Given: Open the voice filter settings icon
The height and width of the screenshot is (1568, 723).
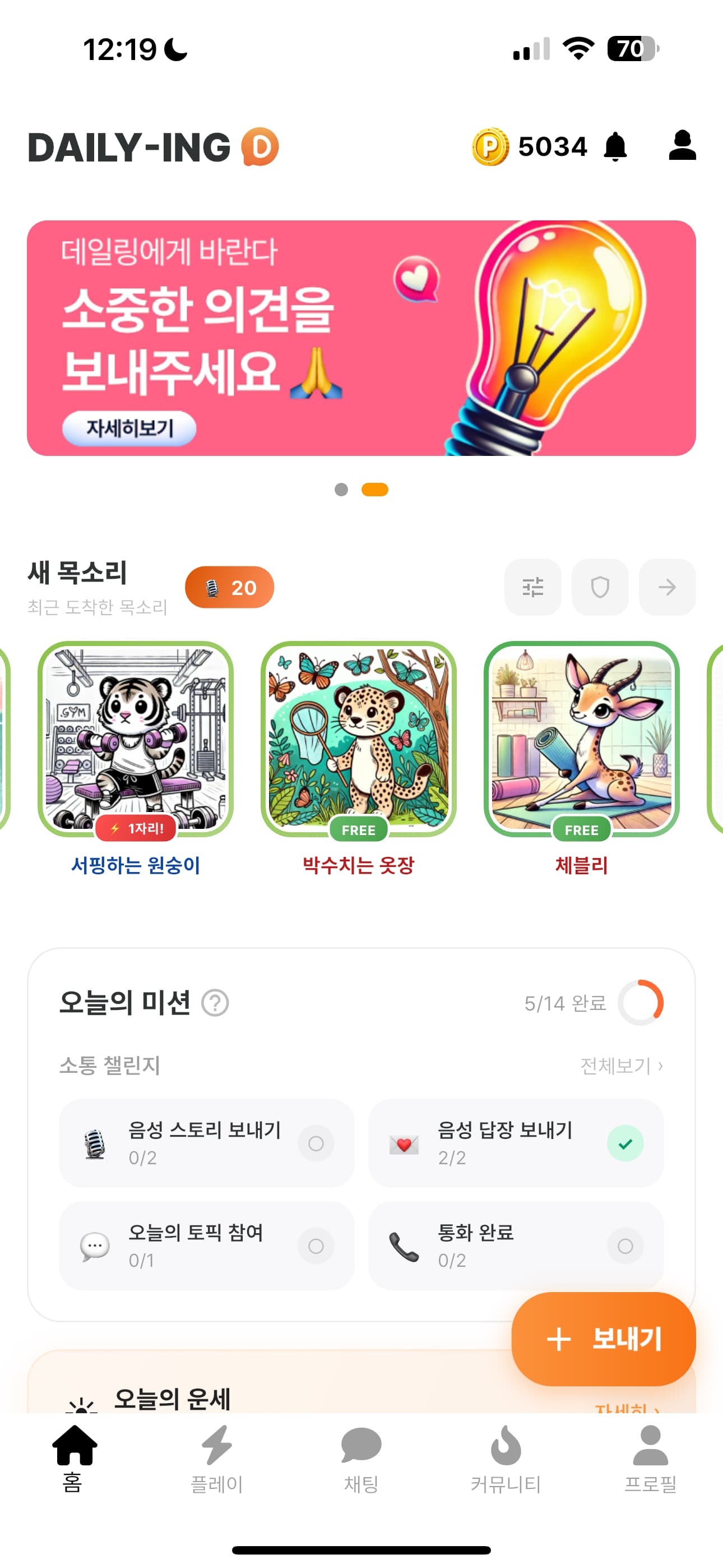Looking at the screenshot, I should 533,587.
